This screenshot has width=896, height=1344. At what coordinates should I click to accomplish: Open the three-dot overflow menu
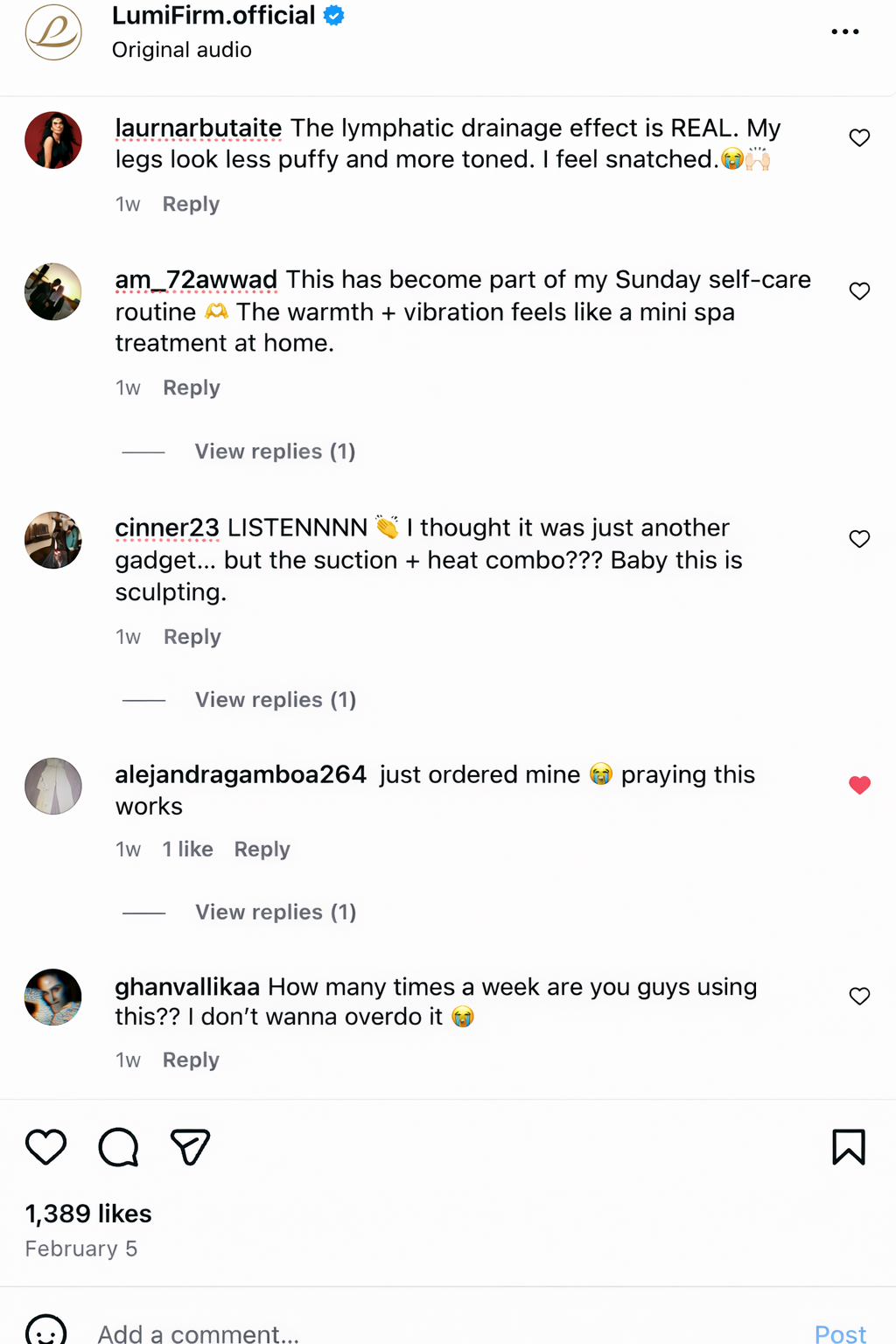coord(844,31)
